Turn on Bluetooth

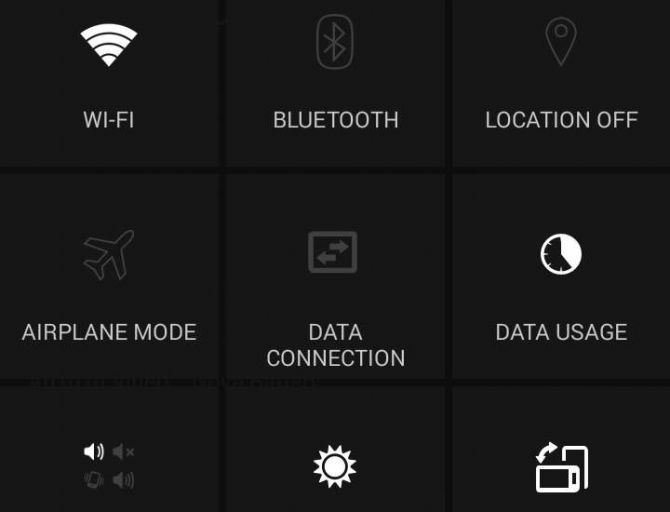pos(335,80)
